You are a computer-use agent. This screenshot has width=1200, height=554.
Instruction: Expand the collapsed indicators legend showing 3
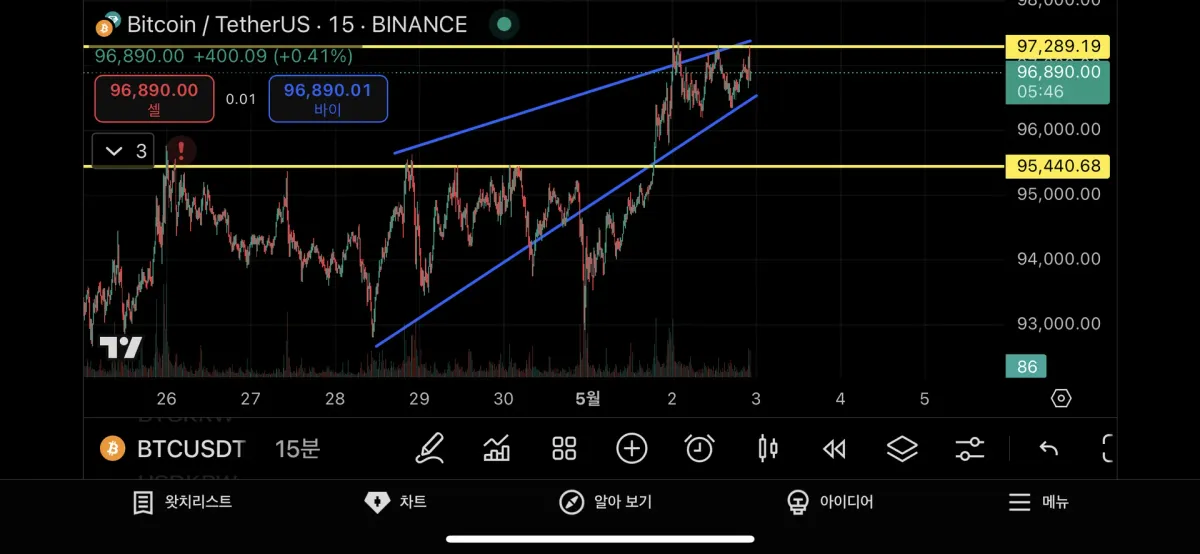pyautogui.click(x=124, y=151)
